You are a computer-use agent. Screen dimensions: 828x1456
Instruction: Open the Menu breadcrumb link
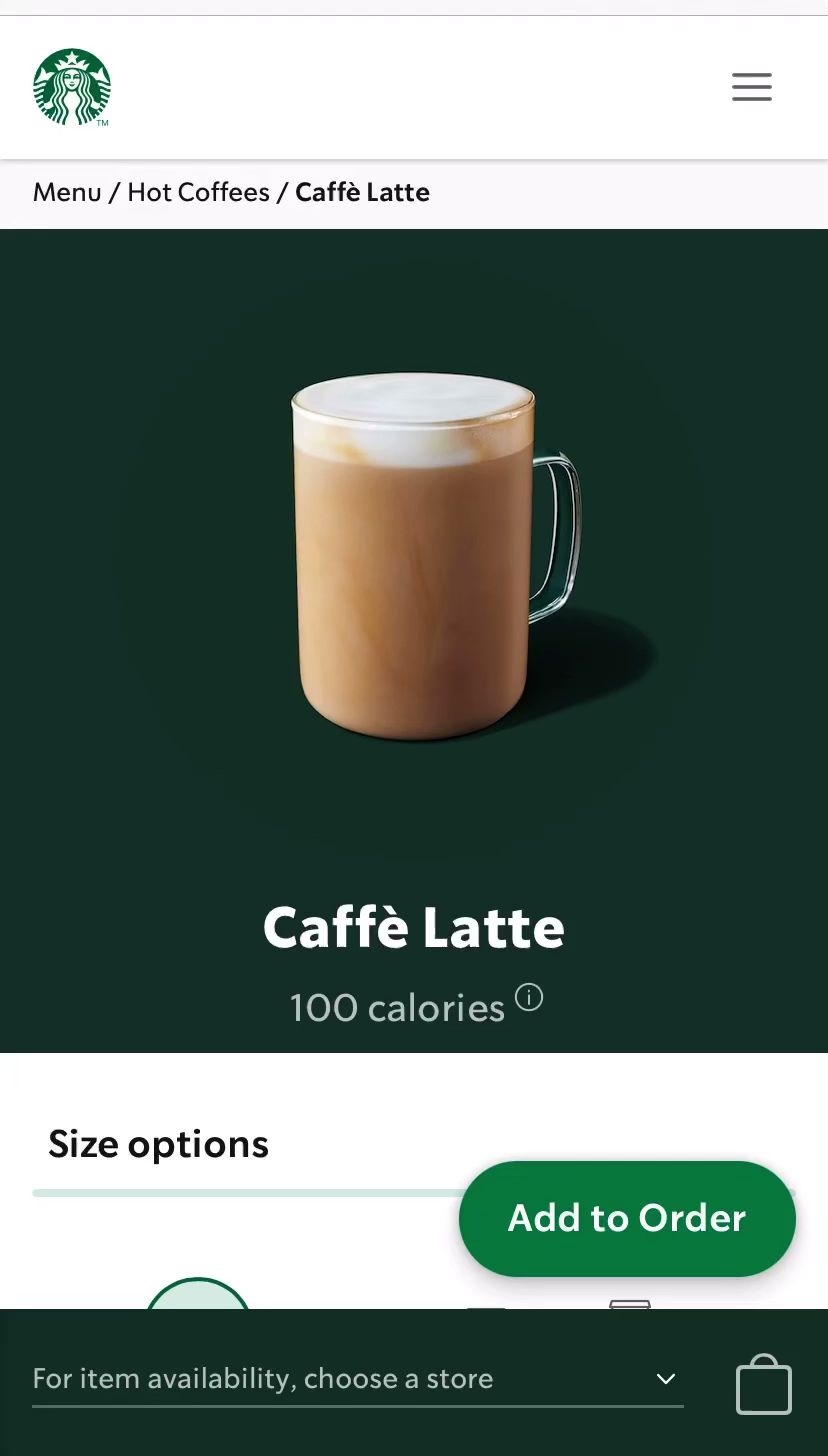(67, 192)
